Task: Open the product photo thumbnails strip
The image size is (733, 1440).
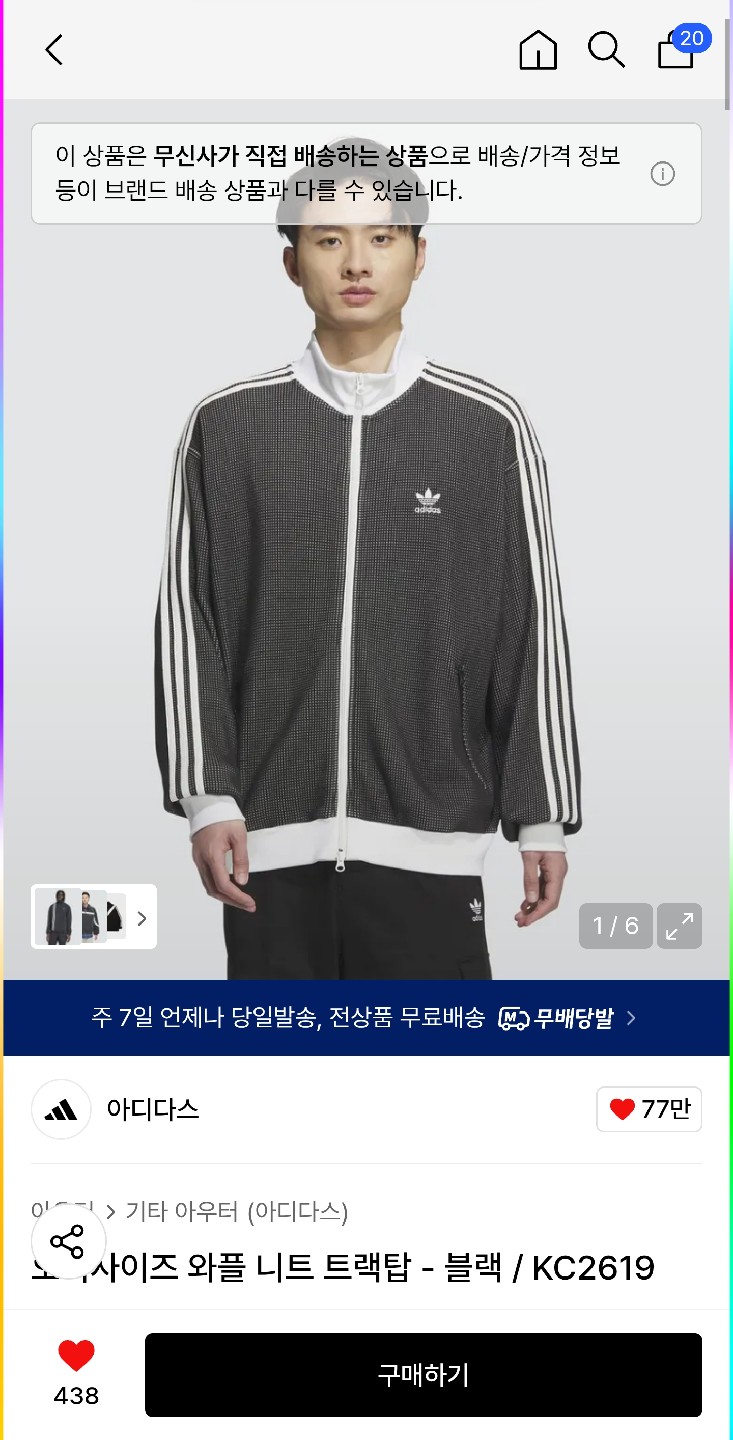Action: coord(94,916)
